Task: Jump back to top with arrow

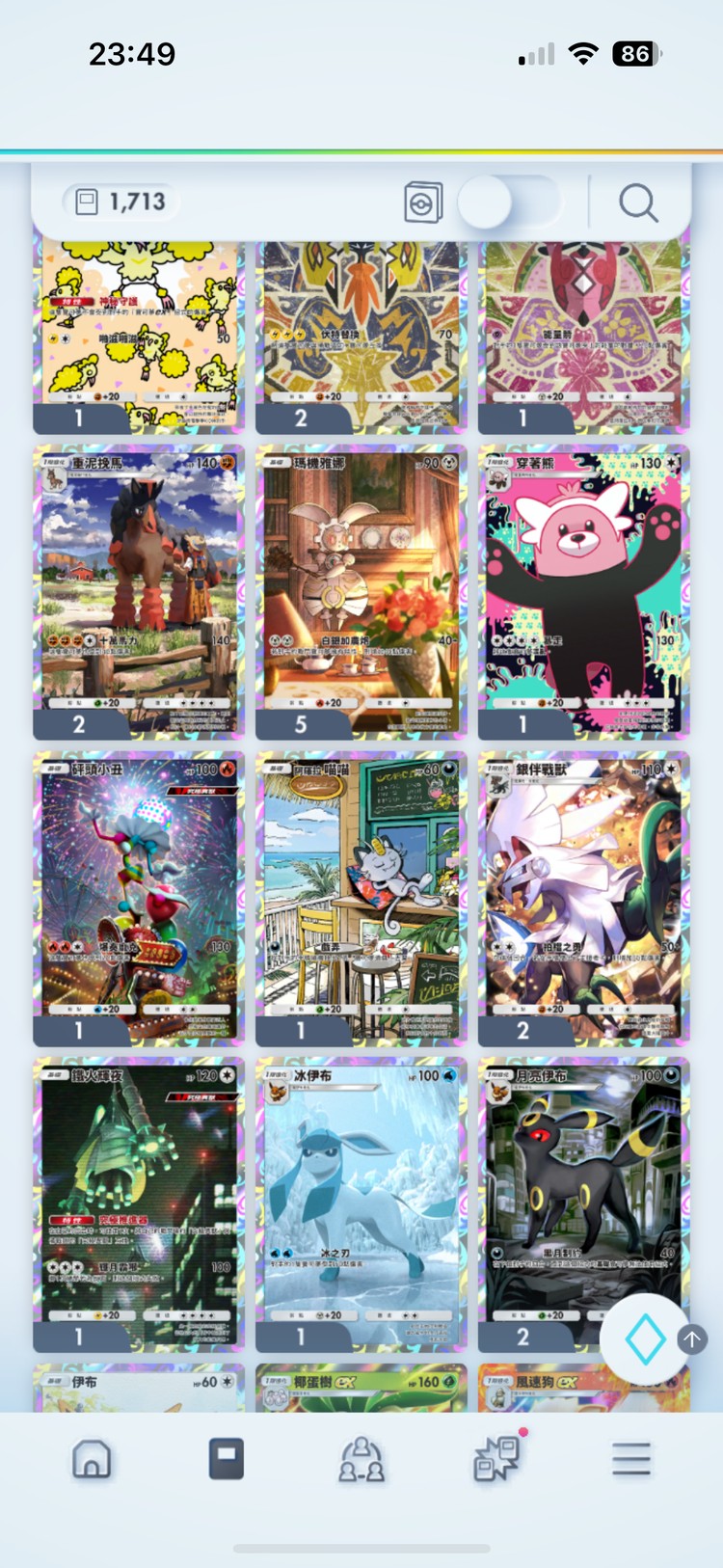Action: [692, 1338]
